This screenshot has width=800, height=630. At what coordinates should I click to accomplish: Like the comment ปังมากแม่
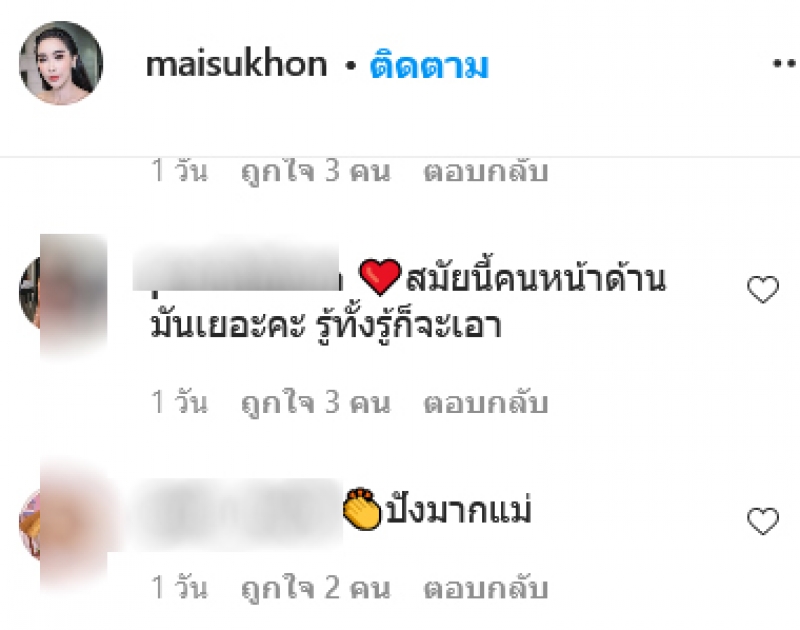coord(763,520)
